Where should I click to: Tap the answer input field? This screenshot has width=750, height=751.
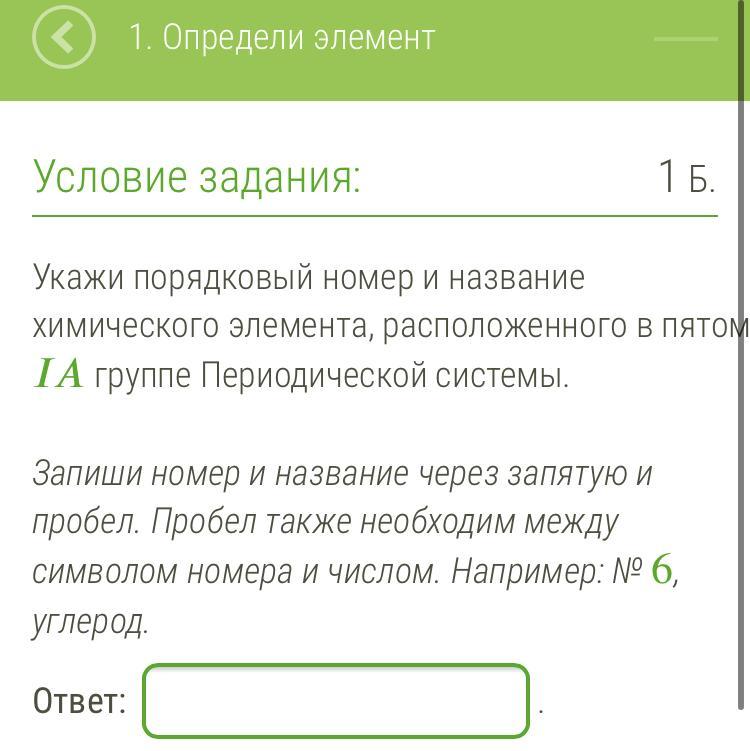click(x=336, y=701)
